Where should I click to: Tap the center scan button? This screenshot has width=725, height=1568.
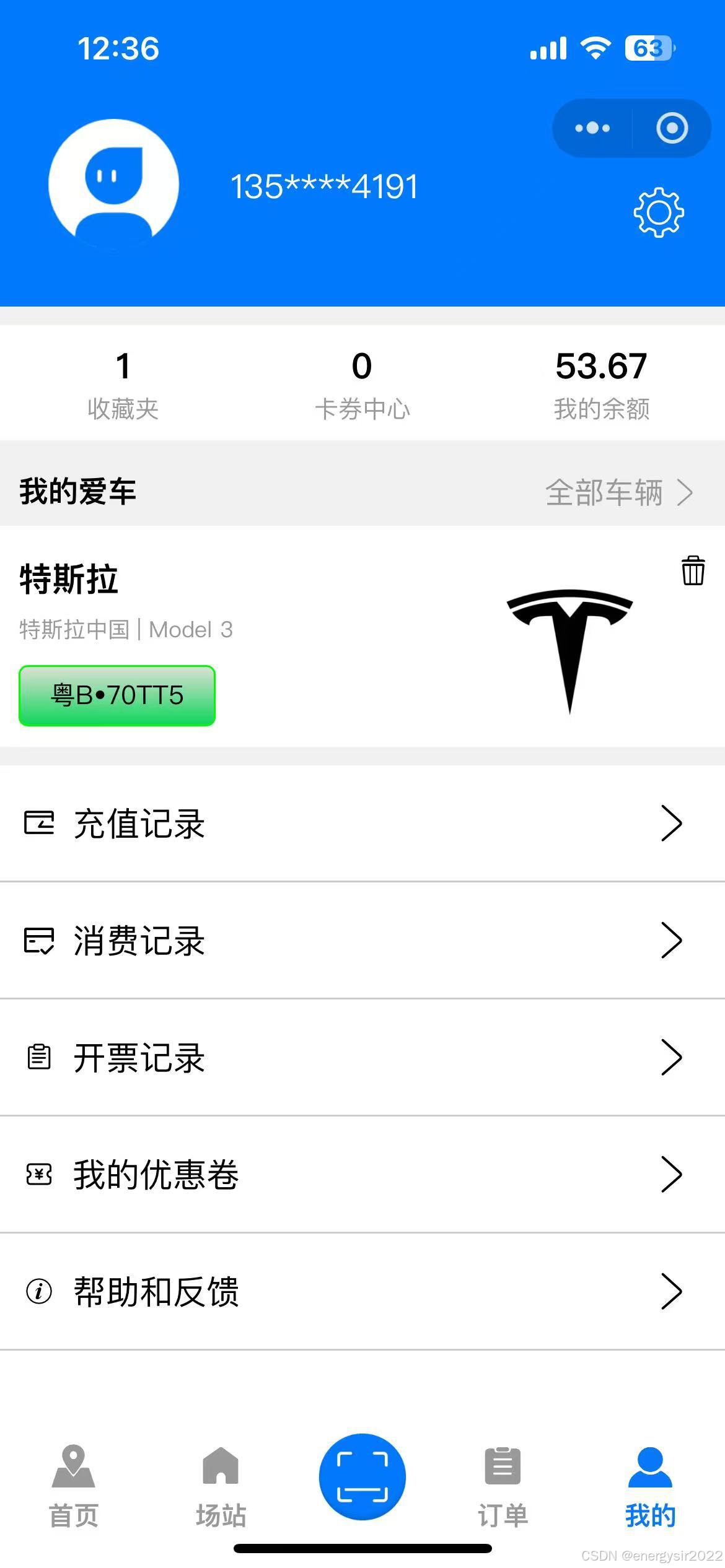362,1477
